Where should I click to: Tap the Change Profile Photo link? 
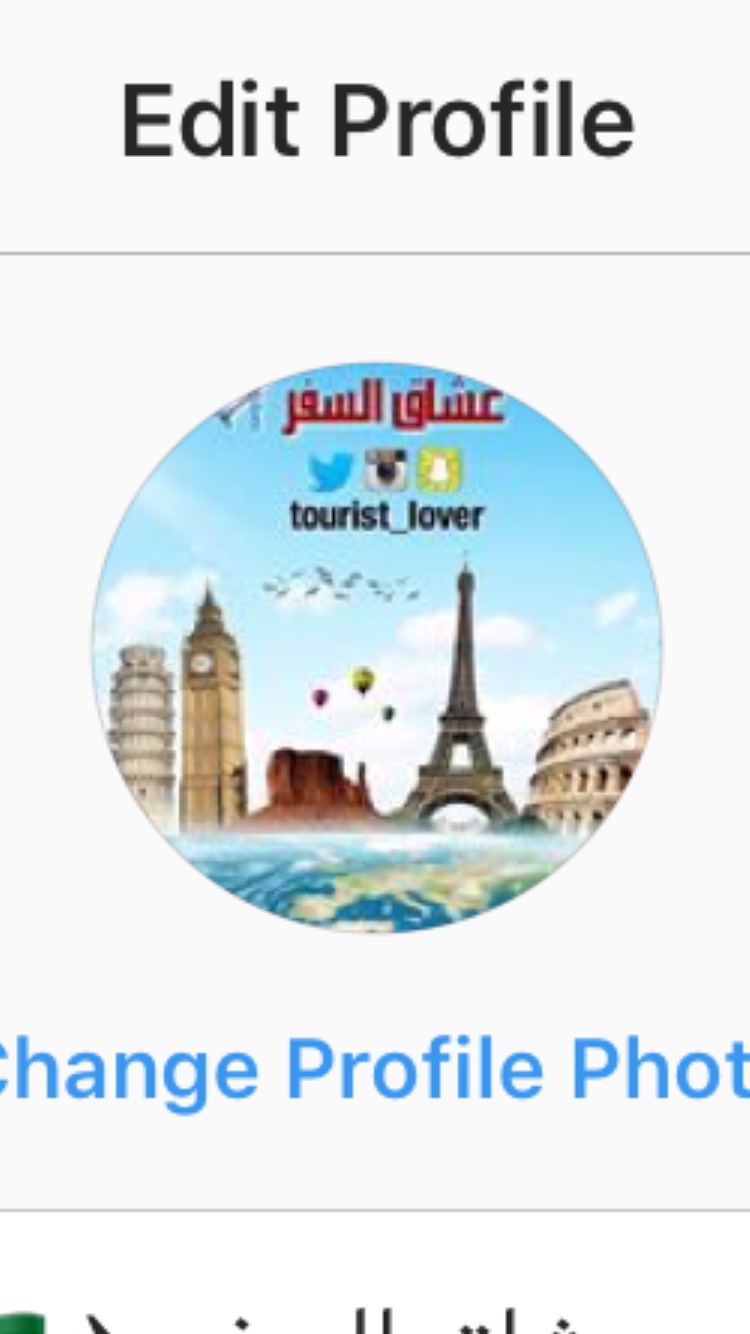[x=375, y=1068]
